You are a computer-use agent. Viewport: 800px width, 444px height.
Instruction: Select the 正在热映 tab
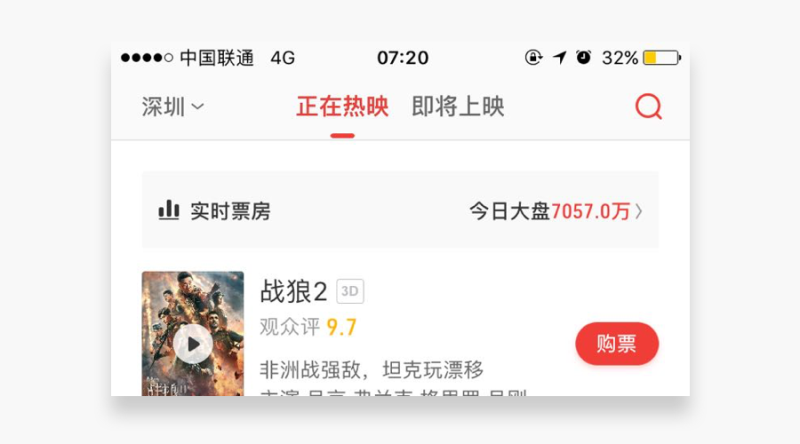click(342, 107)
